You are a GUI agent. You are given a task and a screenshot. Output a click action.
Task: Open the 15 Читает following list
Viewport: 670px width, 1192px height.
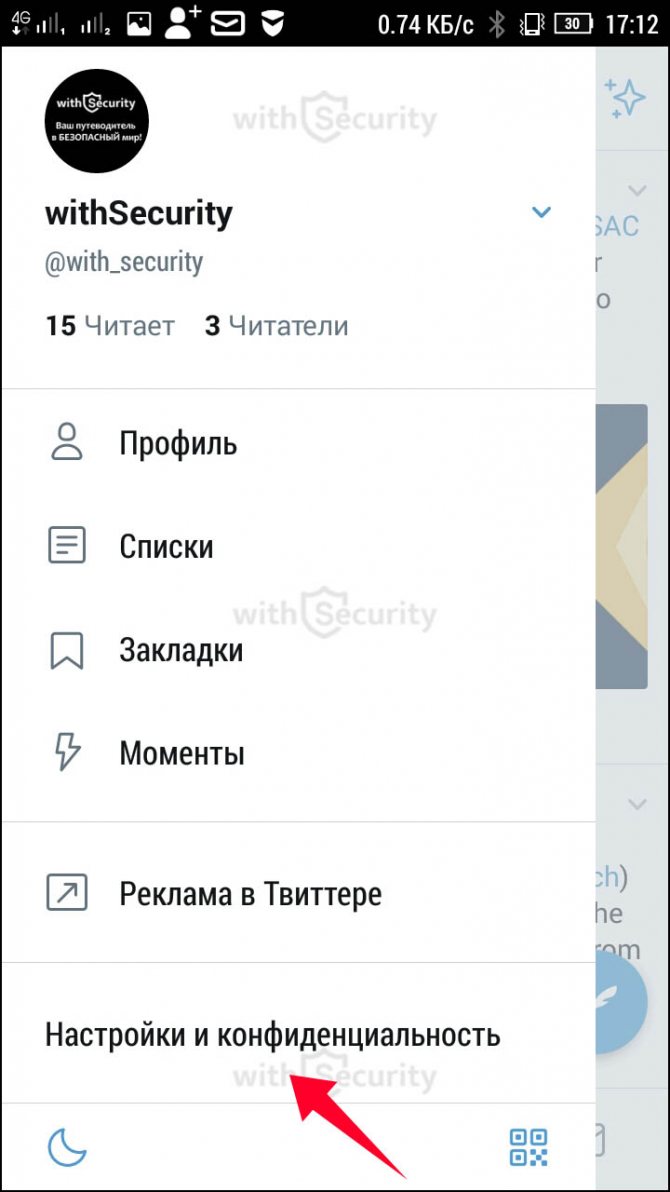pos(109,325)
